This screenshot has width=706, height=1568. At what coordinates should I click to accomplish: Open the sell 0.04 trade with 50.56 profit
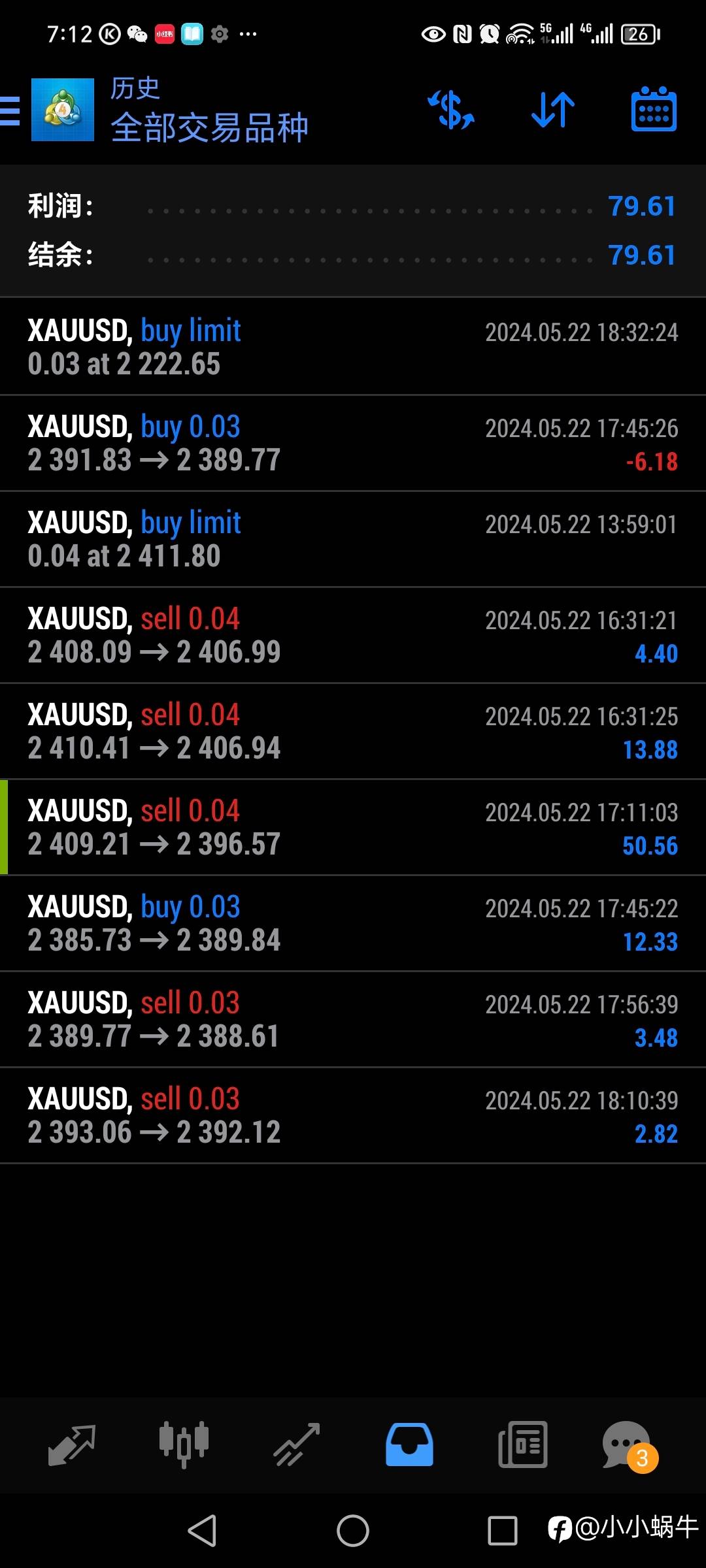353,827
